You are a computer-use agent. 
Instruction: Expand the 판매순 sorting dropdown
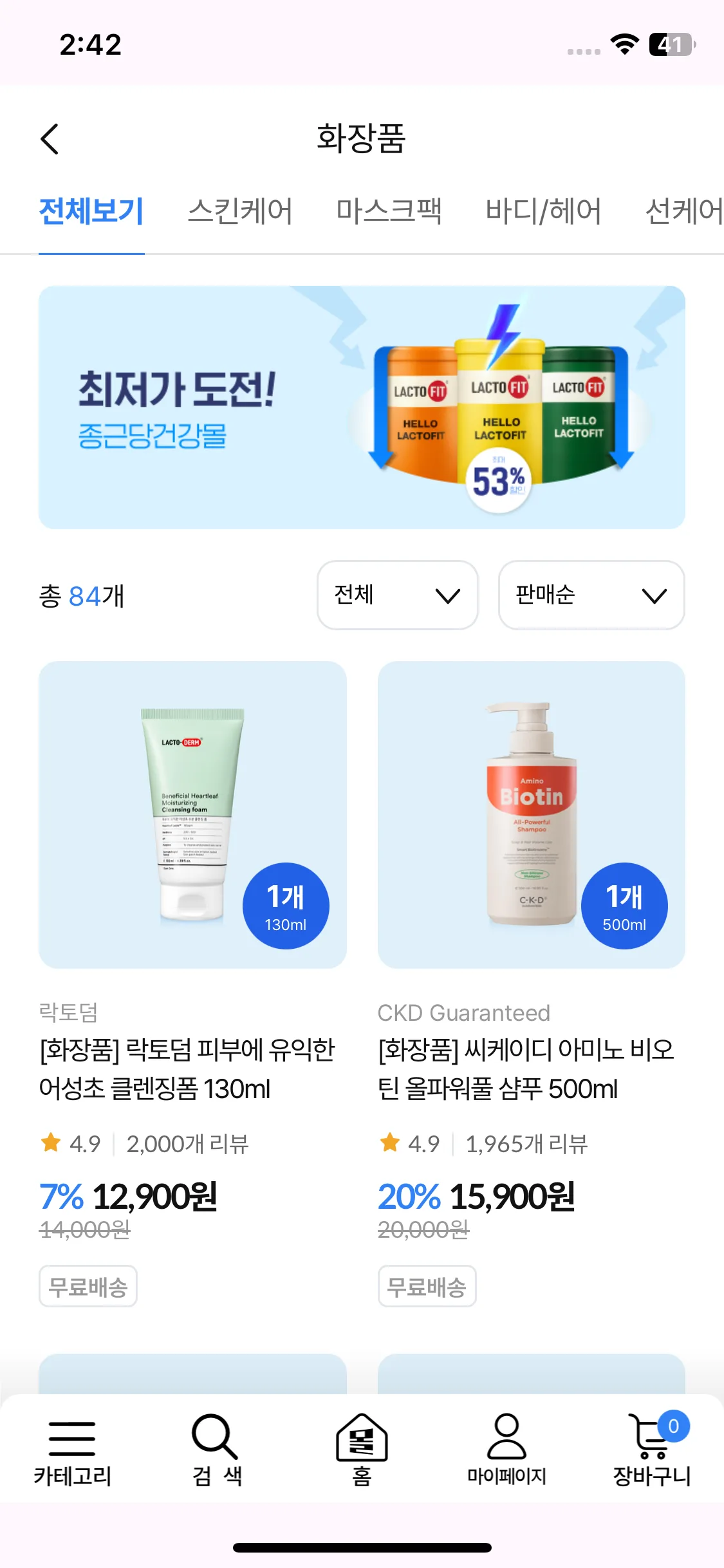(591, 595)
